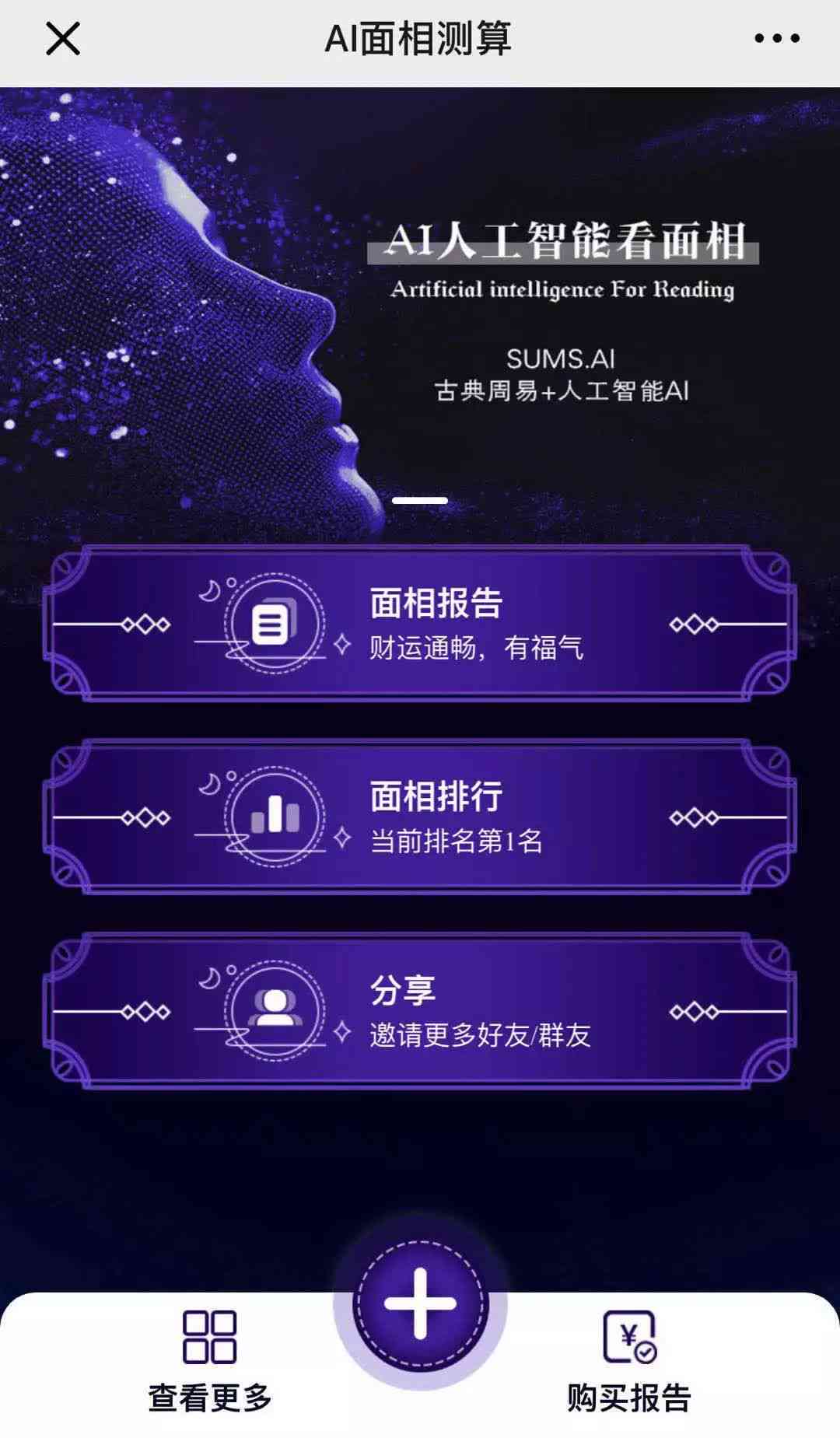Viewport: 840px width, 1438px height.
Task: Select the 分享 invite friends card
Action: (420, 1011)
